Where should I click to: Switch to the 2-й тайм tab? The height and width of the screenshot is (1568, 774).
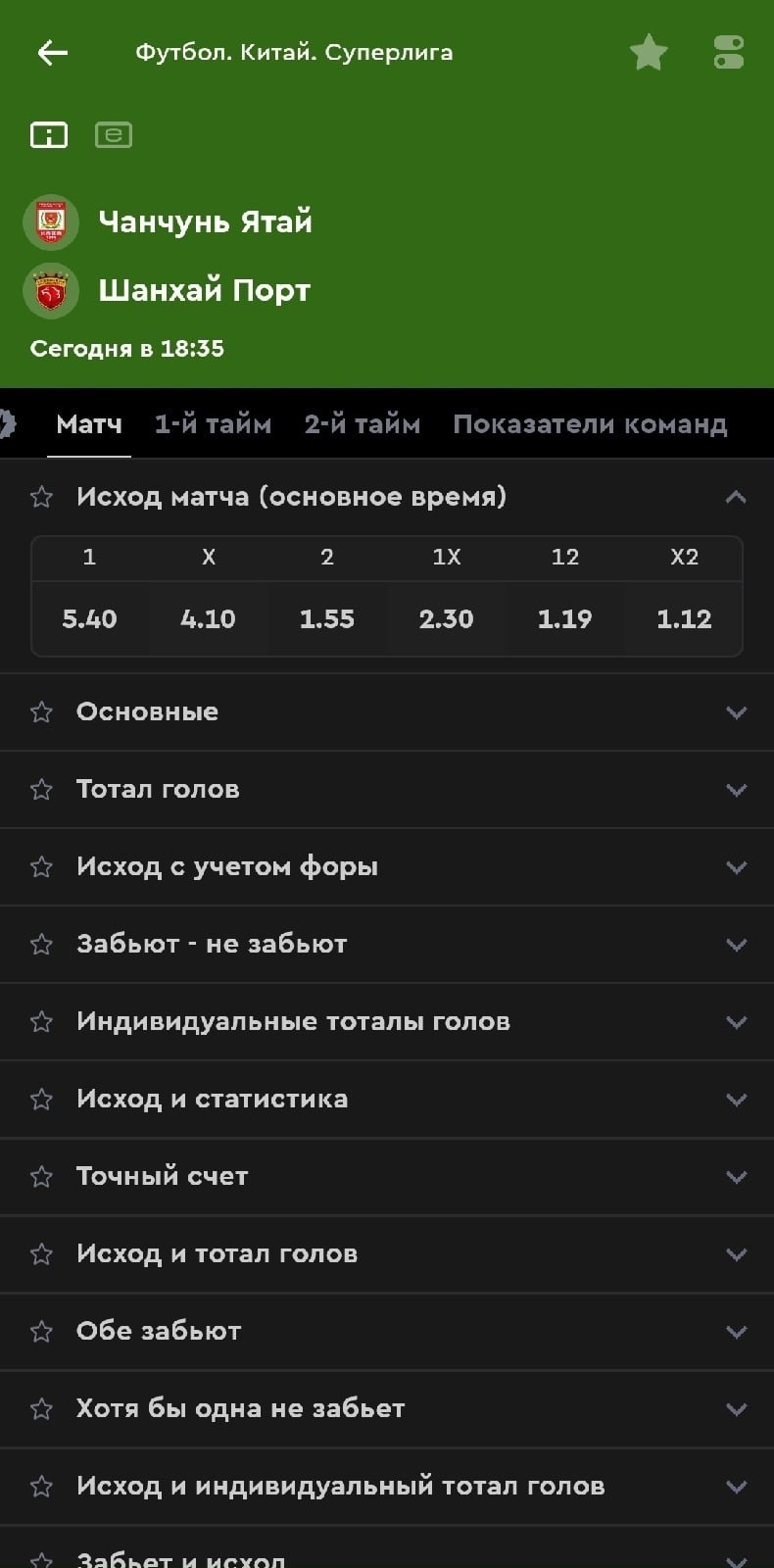coord(362,424)
